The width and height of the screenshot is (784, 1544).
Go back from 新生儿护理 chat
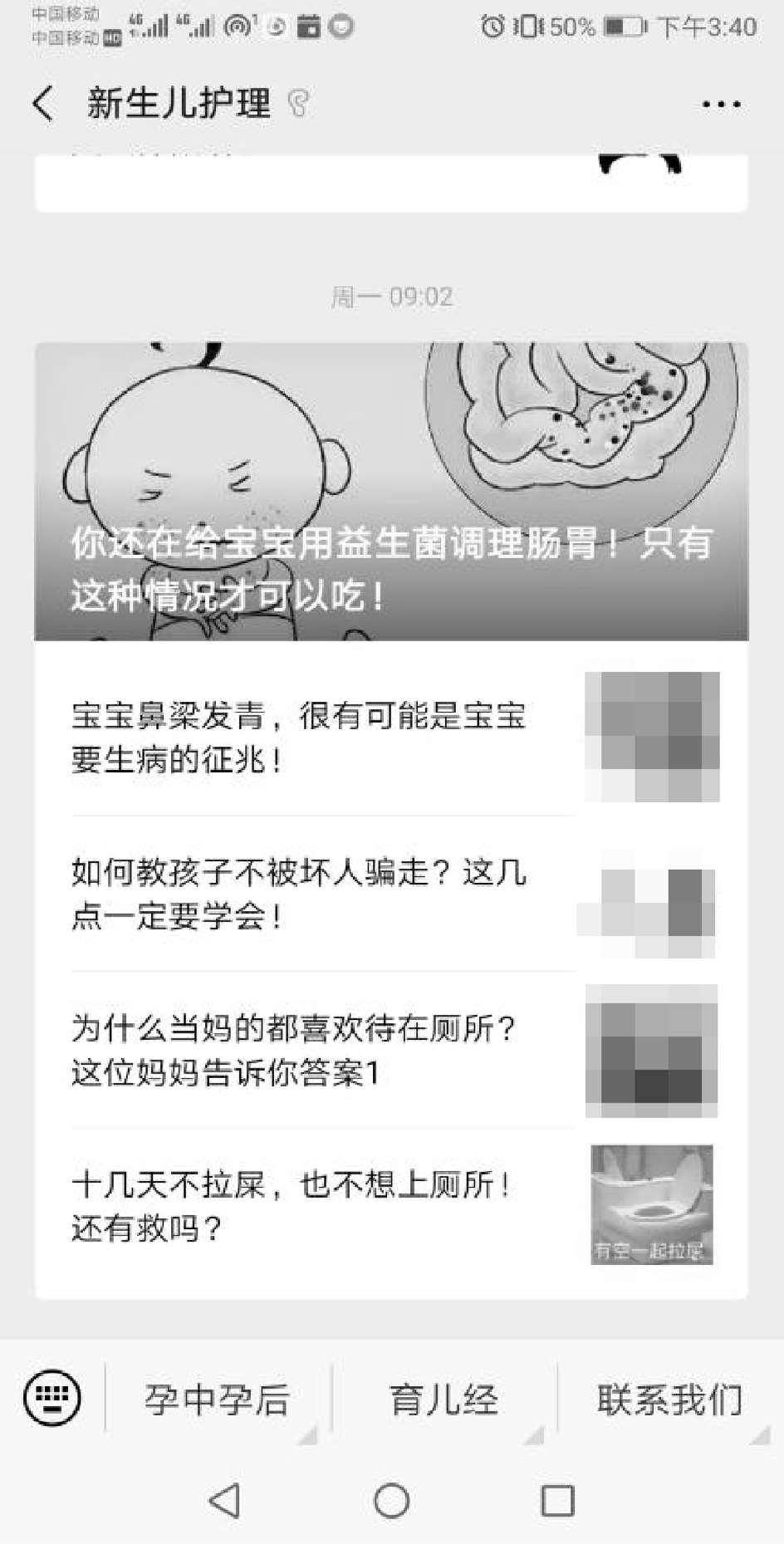[x=43, y=105]
